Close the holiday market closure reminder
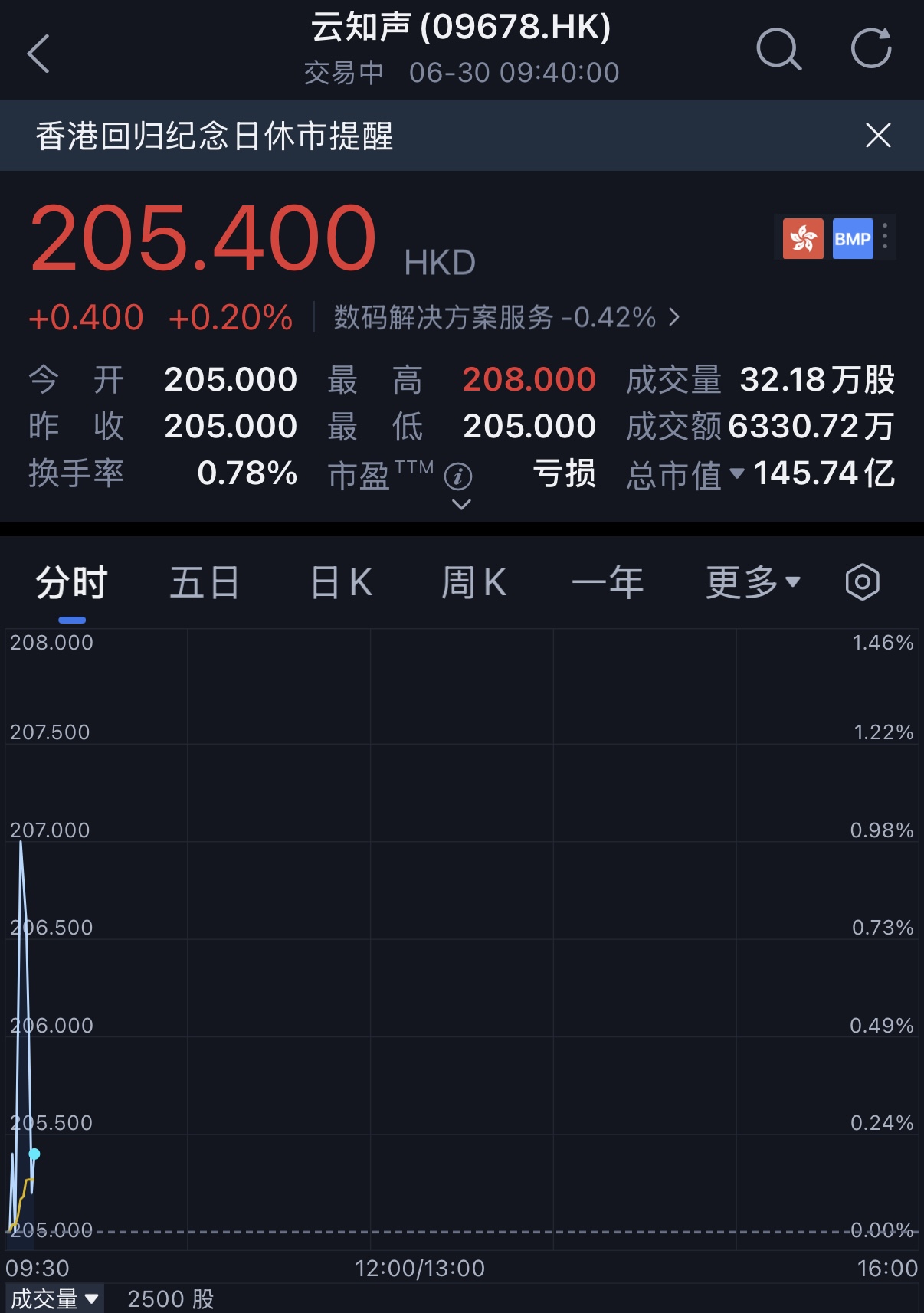 coord(879,136)
